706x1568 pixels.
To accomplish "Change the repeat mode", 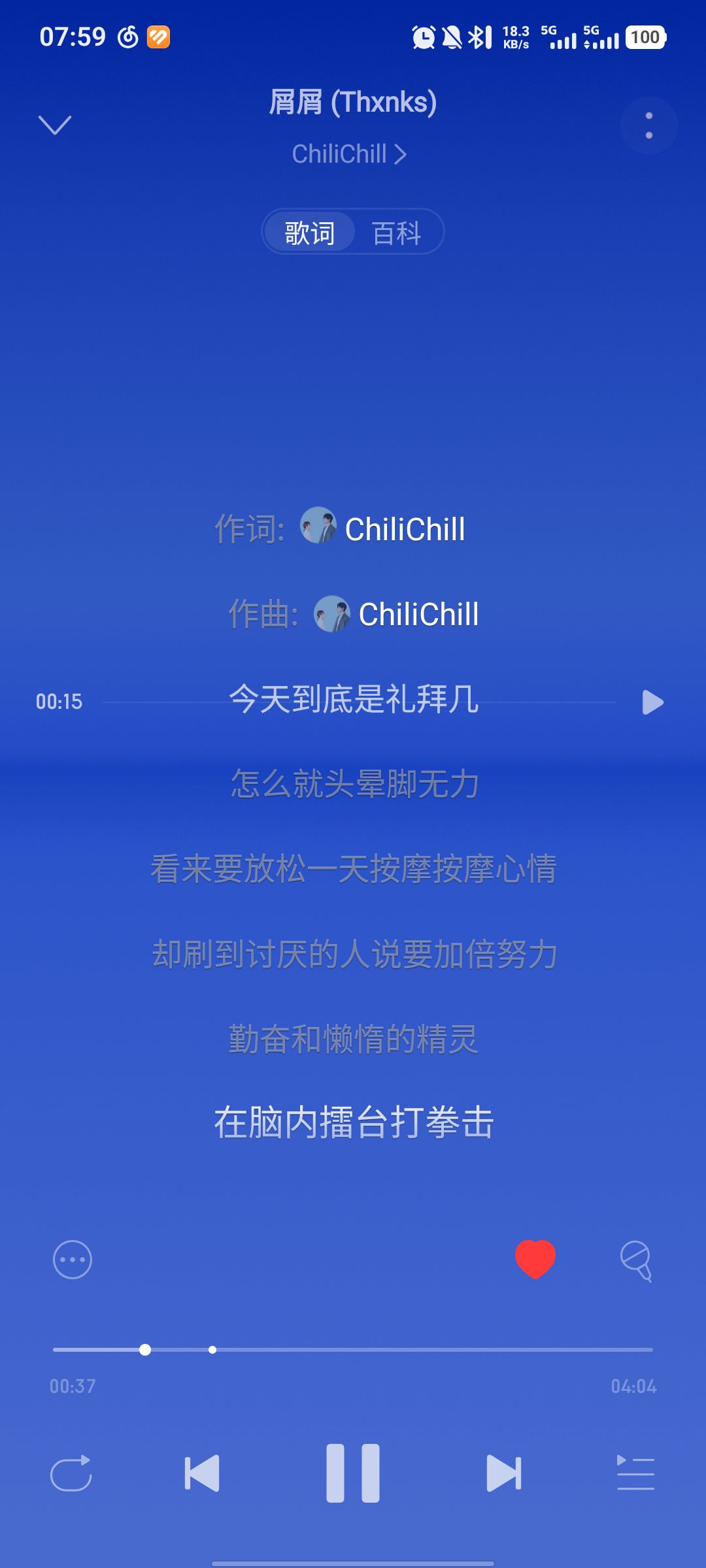I will (71, 1473).
